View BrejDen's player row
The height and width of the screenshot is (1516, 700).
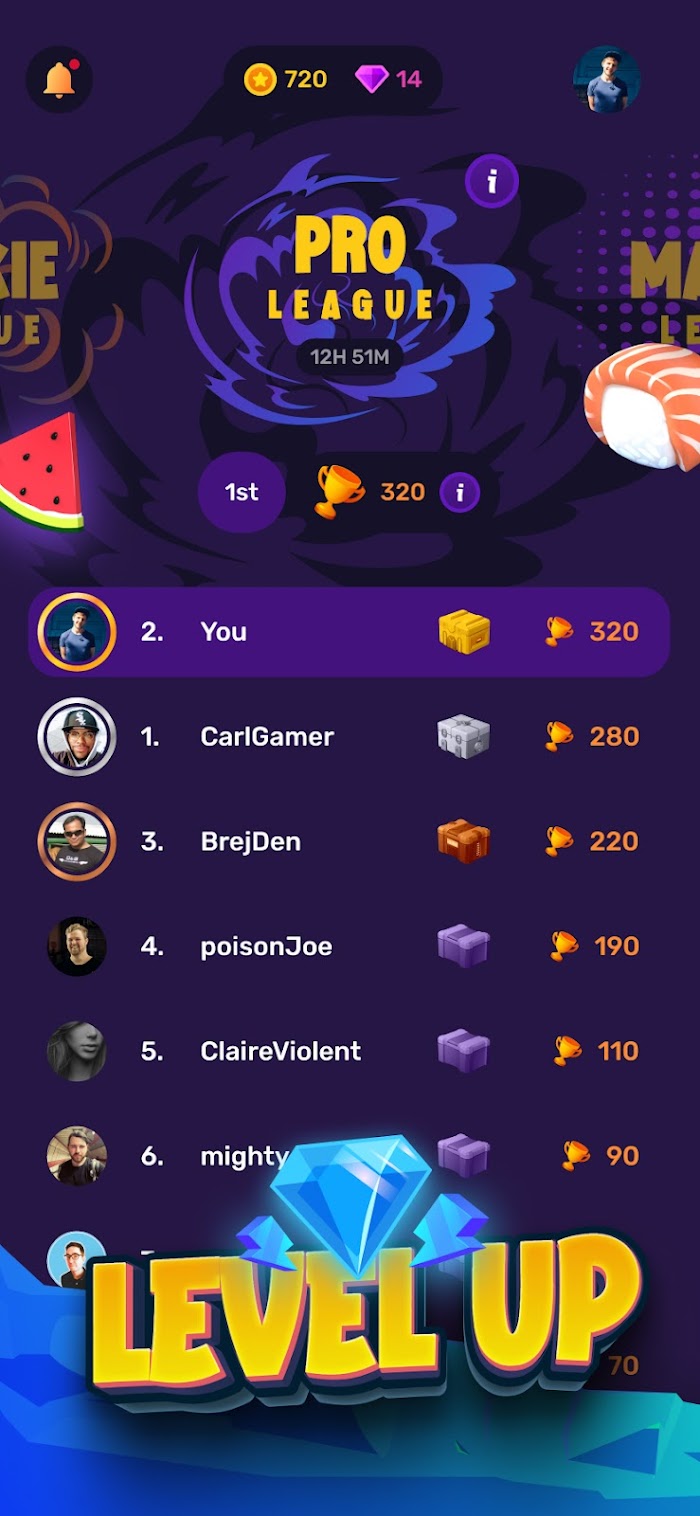coord(349,842)
